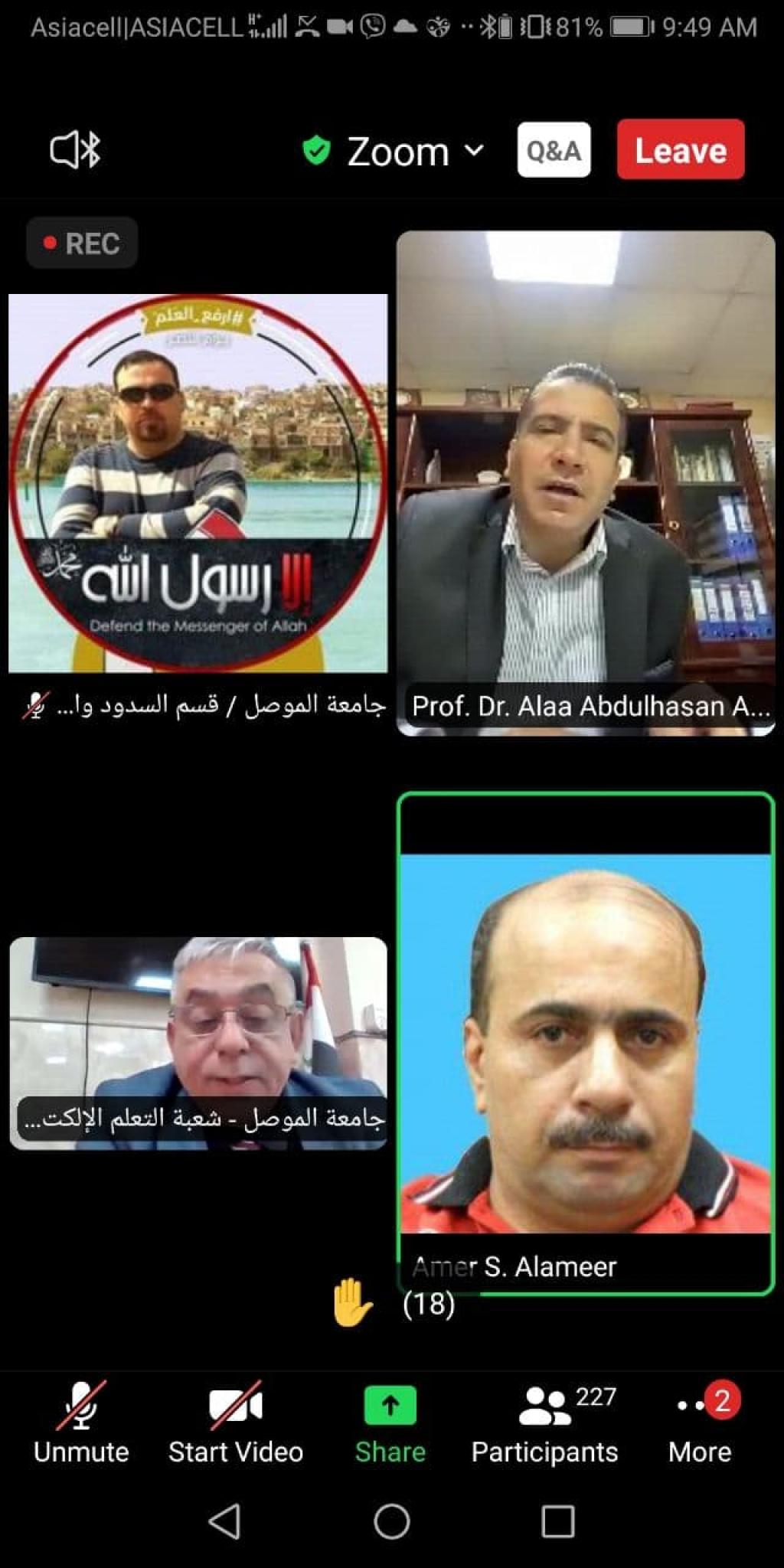Select Amer S. Alameer's video tile
The height and width of the screenshot is (1568, 784).
pos(586,1041)
